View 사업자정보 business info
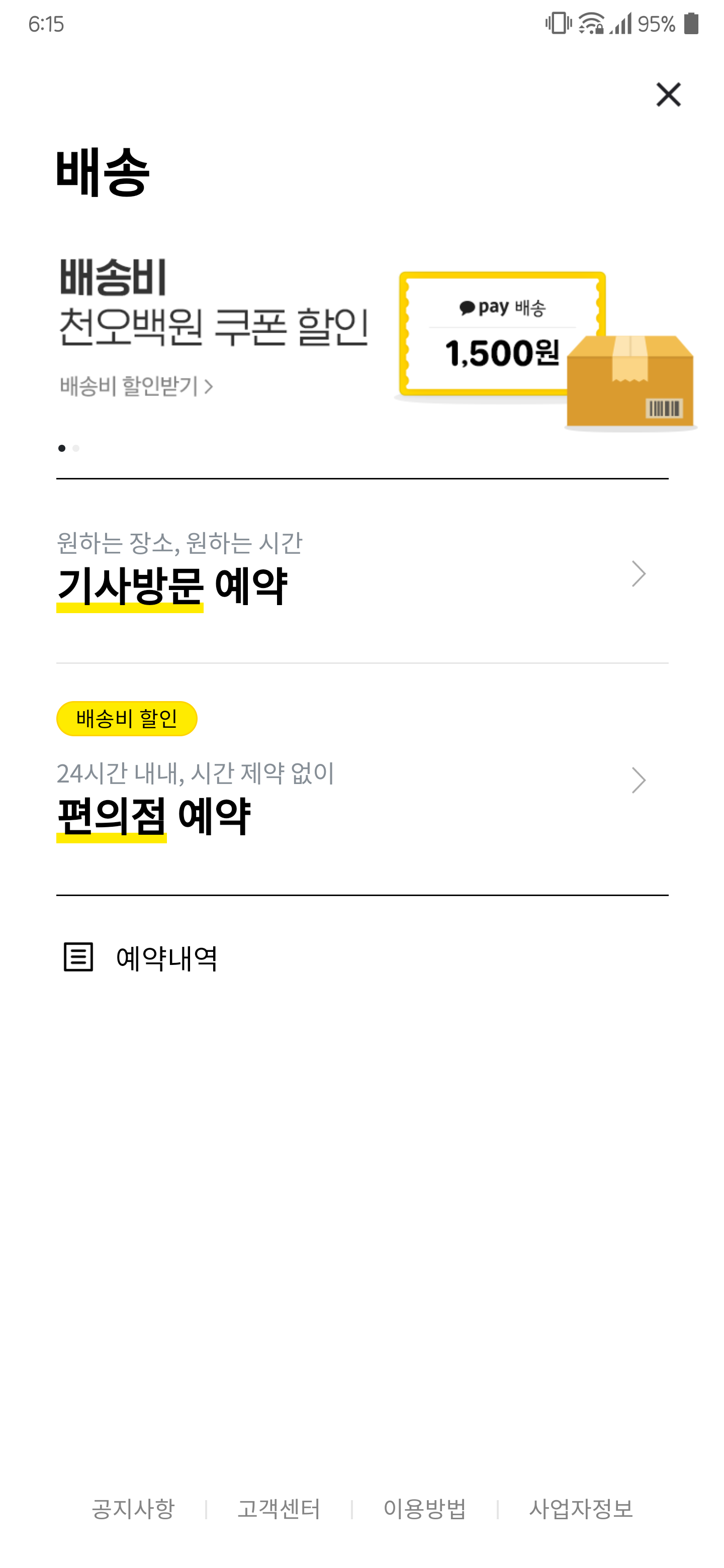The image size is (724, 1568). (x=580, y=1508)
